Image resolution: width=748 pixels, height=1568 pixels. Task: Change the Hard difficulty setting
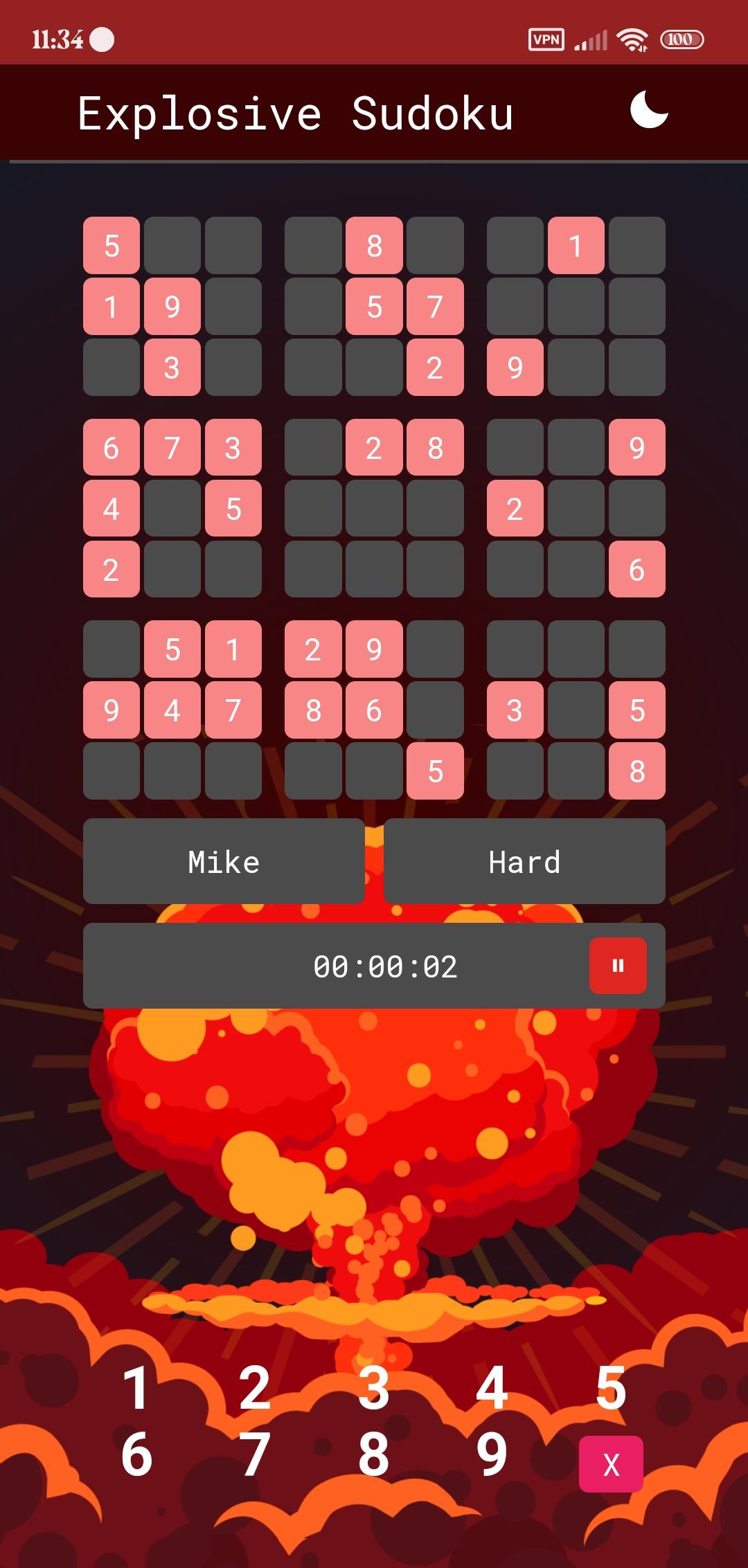(x=524, y=862)
